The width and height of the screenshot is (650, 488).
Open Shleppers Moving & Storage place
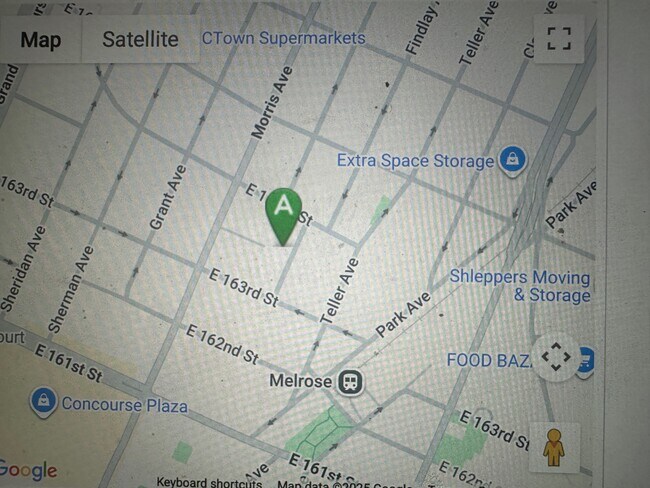[x=519, y=286]
